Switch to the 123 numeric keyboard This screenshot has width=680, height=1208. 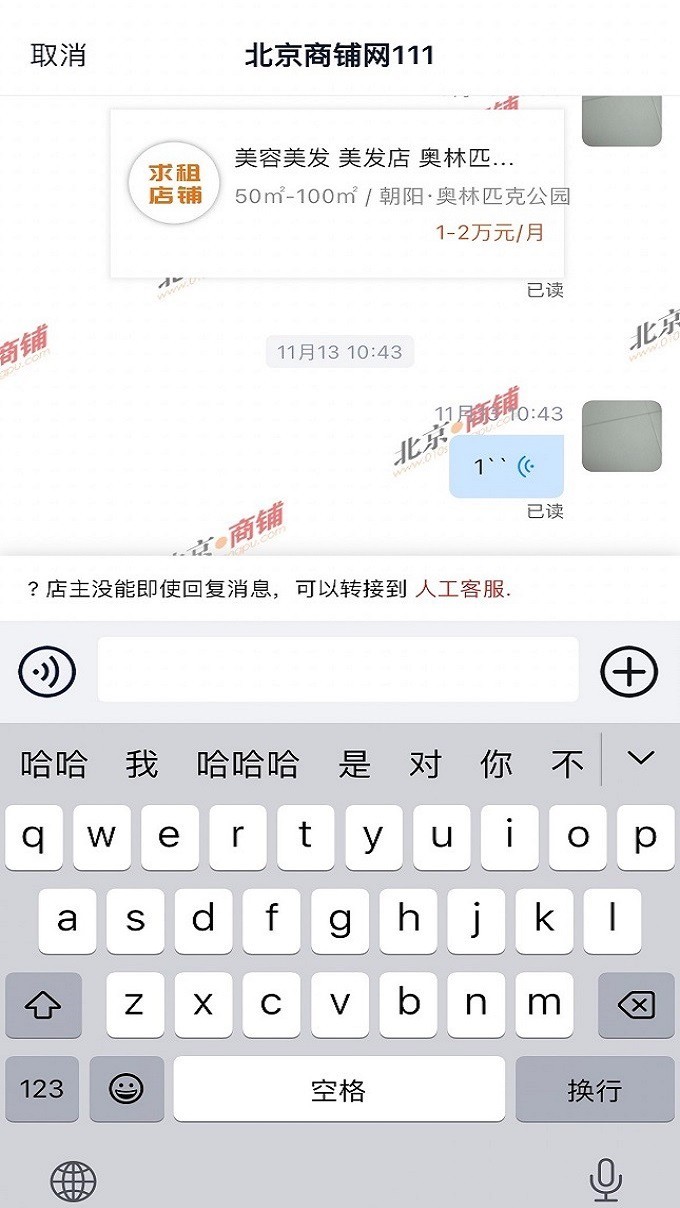[x=42, y=1089]
